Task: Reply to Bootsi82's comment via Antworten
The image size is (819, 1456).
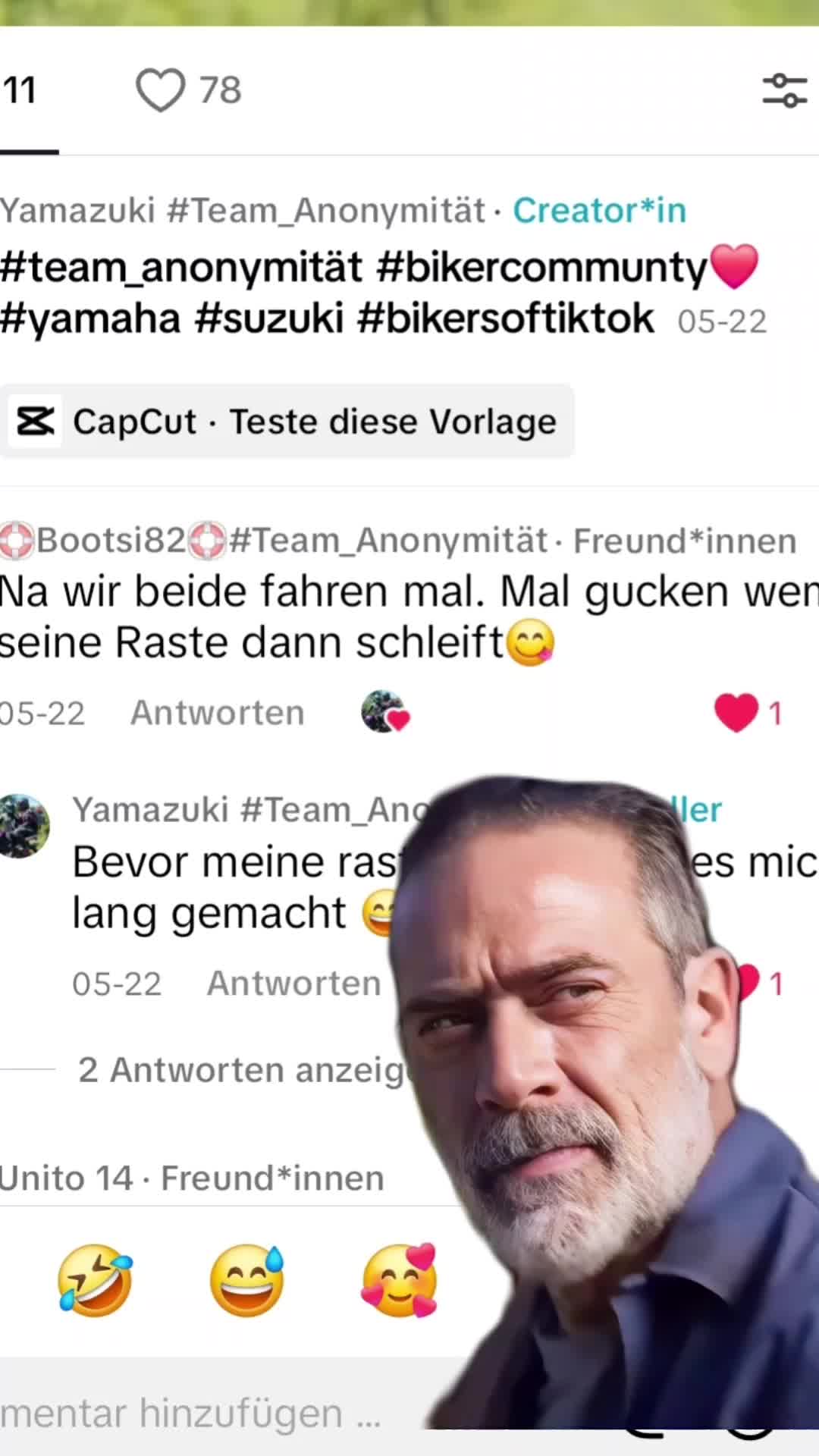Action: [218, 713]
